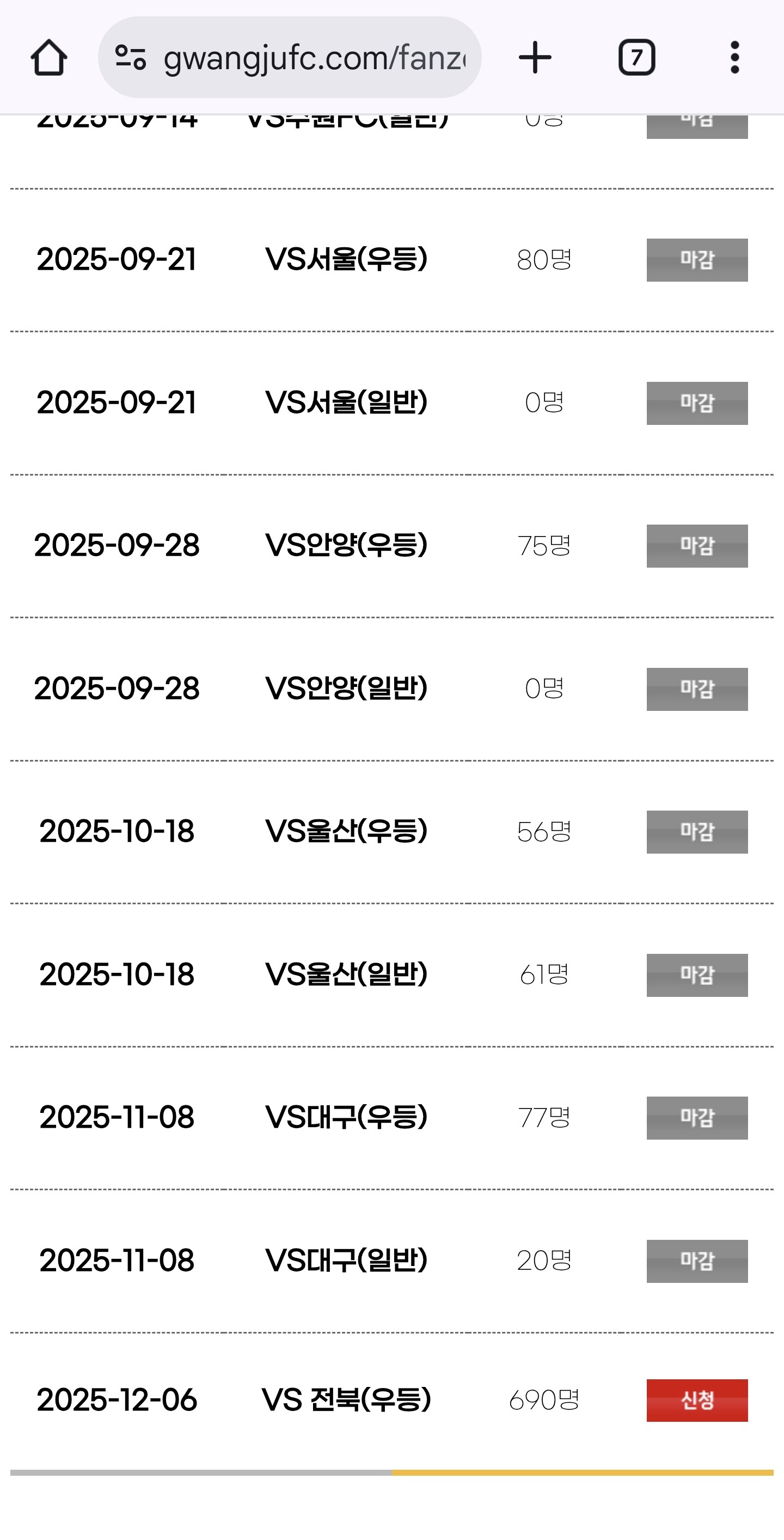This screenshot has width=784, height=1540.
Task: Tap 마감 button for VS울산(우등)
Action: tap(697, 832)
